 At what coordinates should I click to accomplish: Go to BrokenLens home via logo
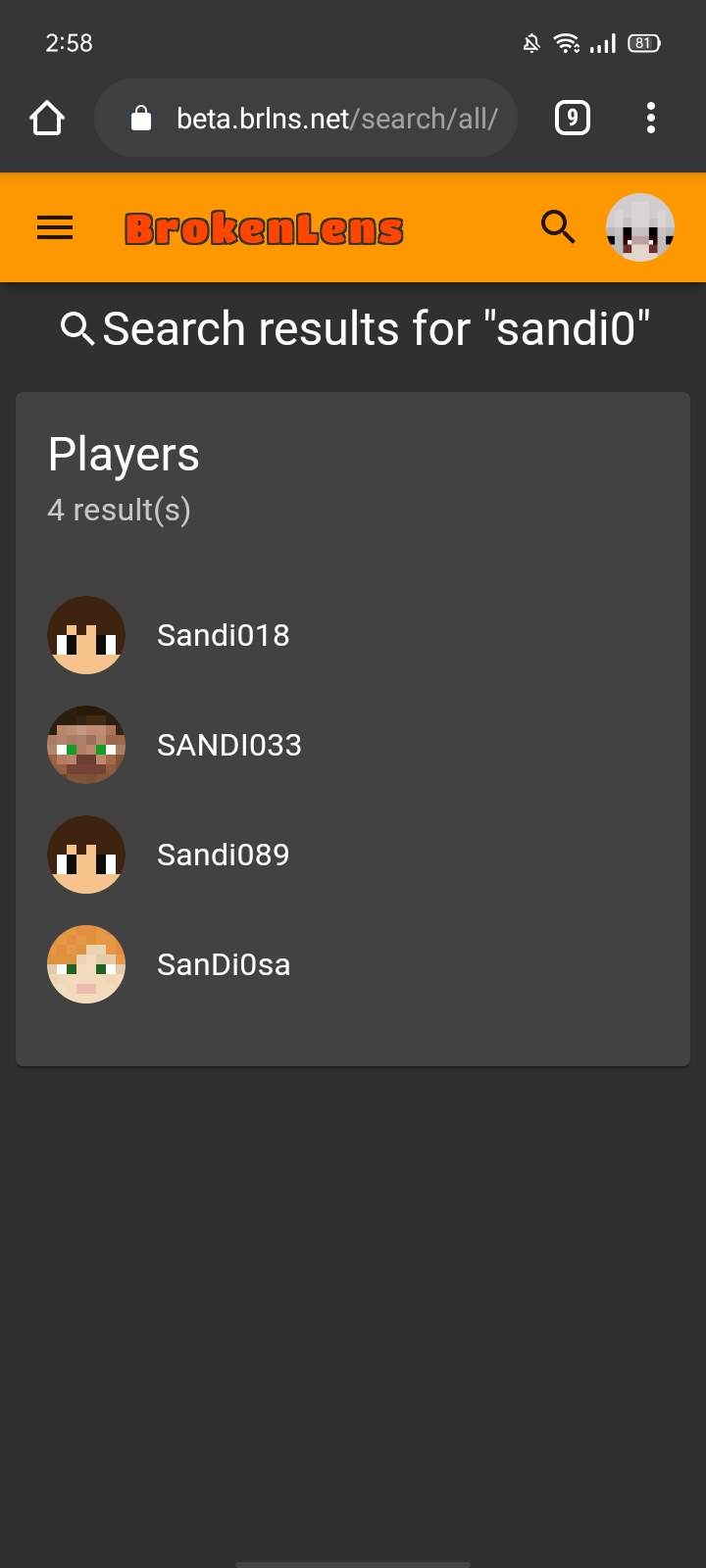[x=264, y=228]
